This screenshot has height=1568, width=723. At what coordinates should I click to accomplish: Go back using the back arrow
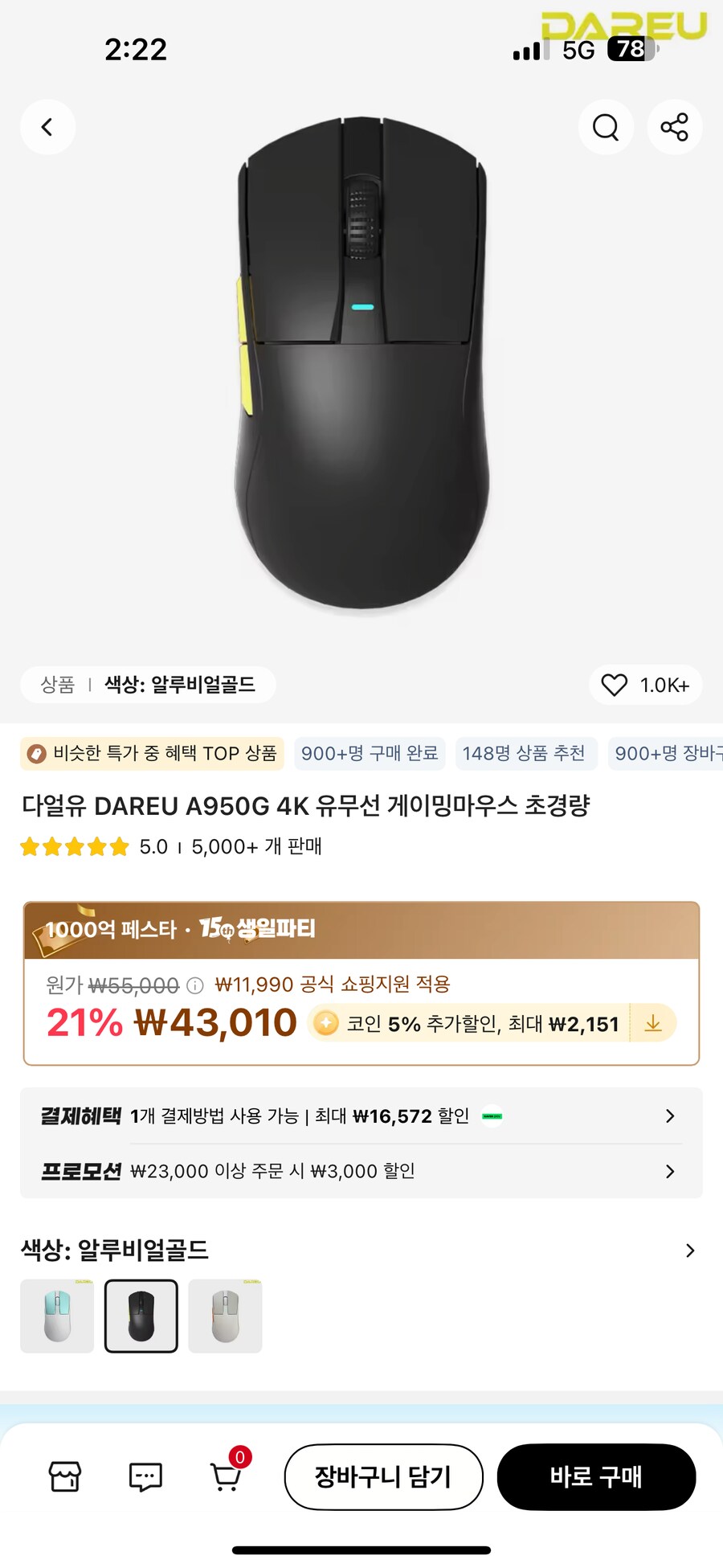tap(47, 127)
